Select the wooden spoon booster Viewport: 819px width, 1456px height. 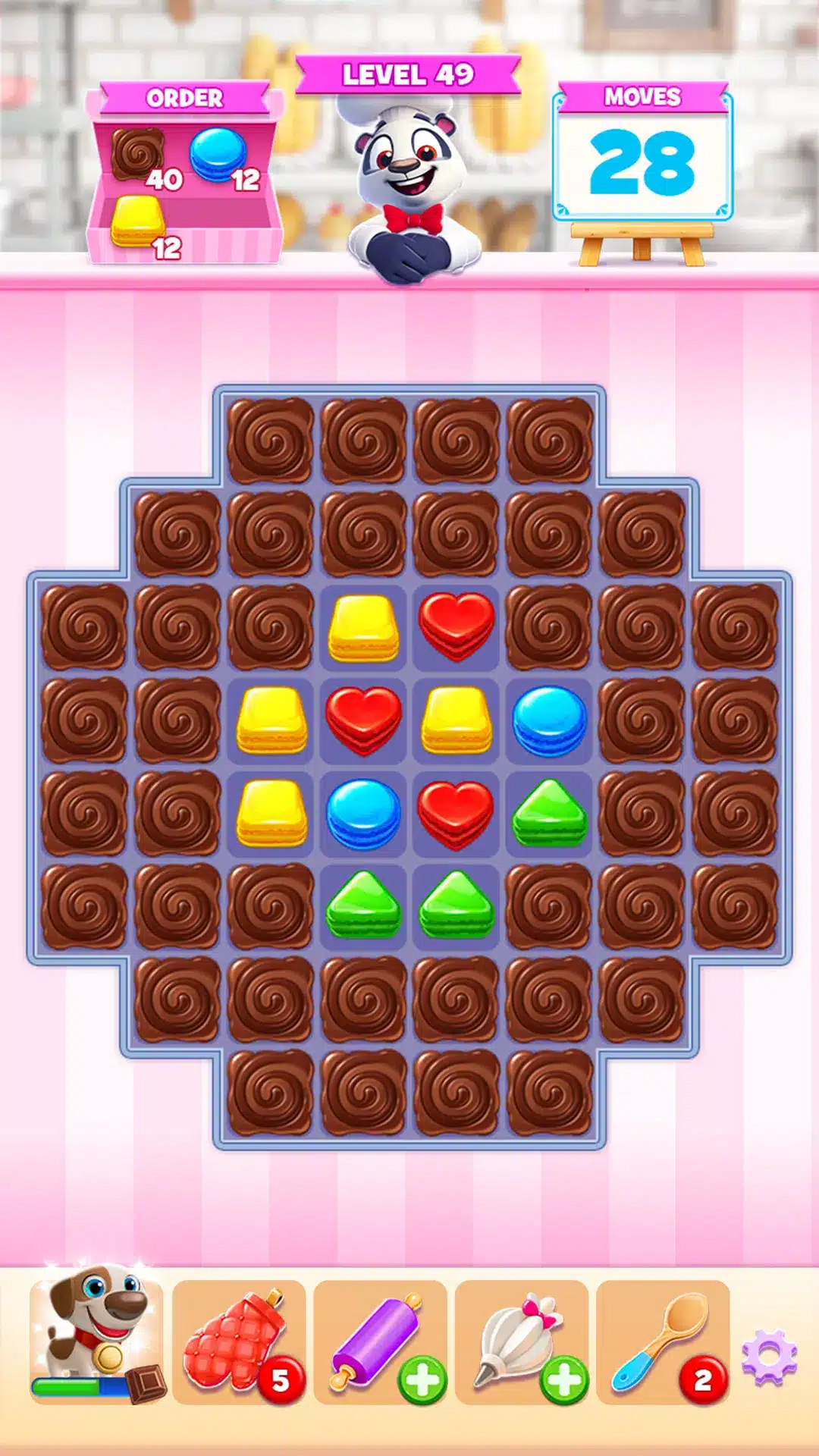(x=663, y=1342)
